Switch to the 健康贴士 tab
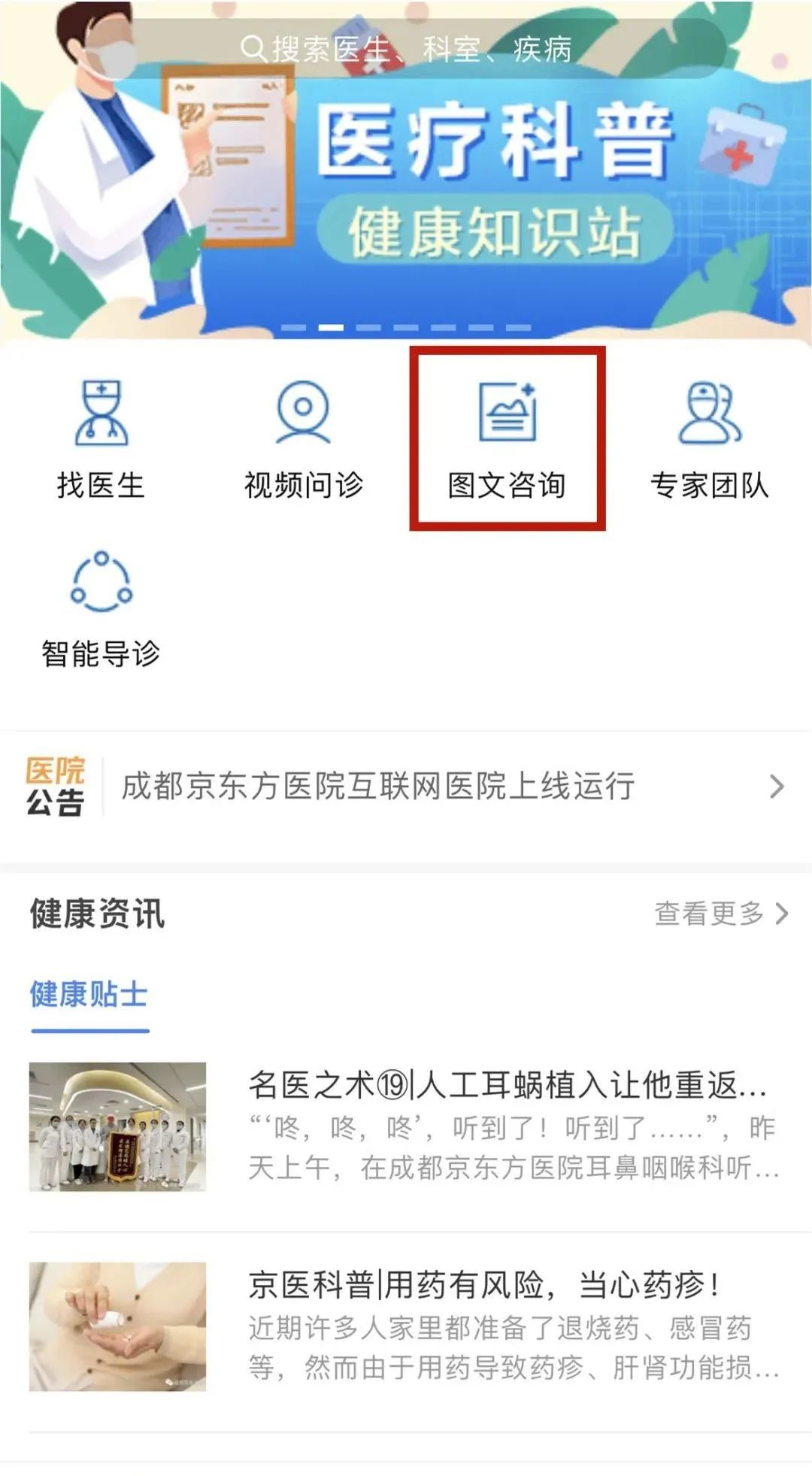812x1476 pixels. point(89,995)
